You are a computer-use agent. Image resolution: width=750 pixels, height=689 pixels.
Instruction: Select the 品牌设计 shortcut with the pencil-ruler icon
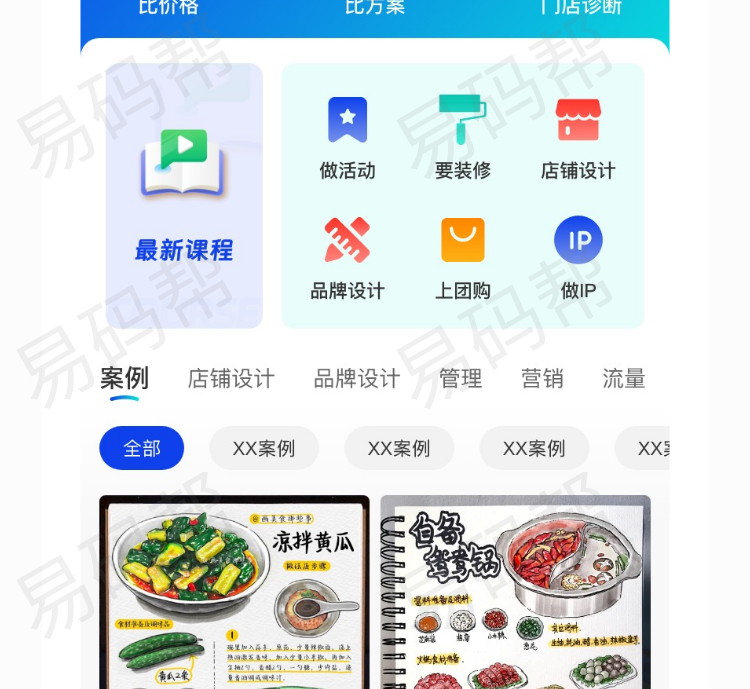pos(347,259)
